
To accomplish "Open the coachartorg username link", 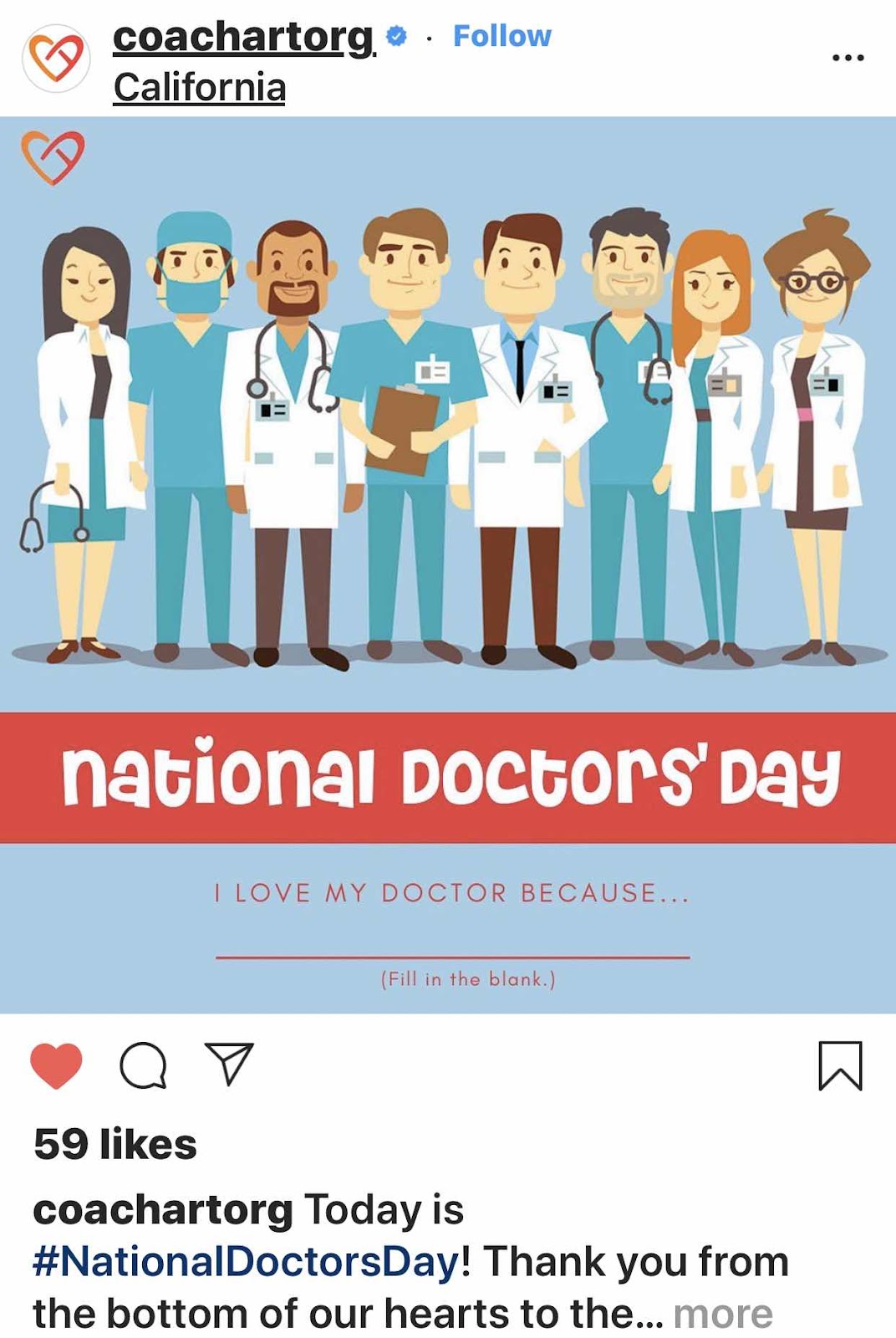I will tap(244, 37).
